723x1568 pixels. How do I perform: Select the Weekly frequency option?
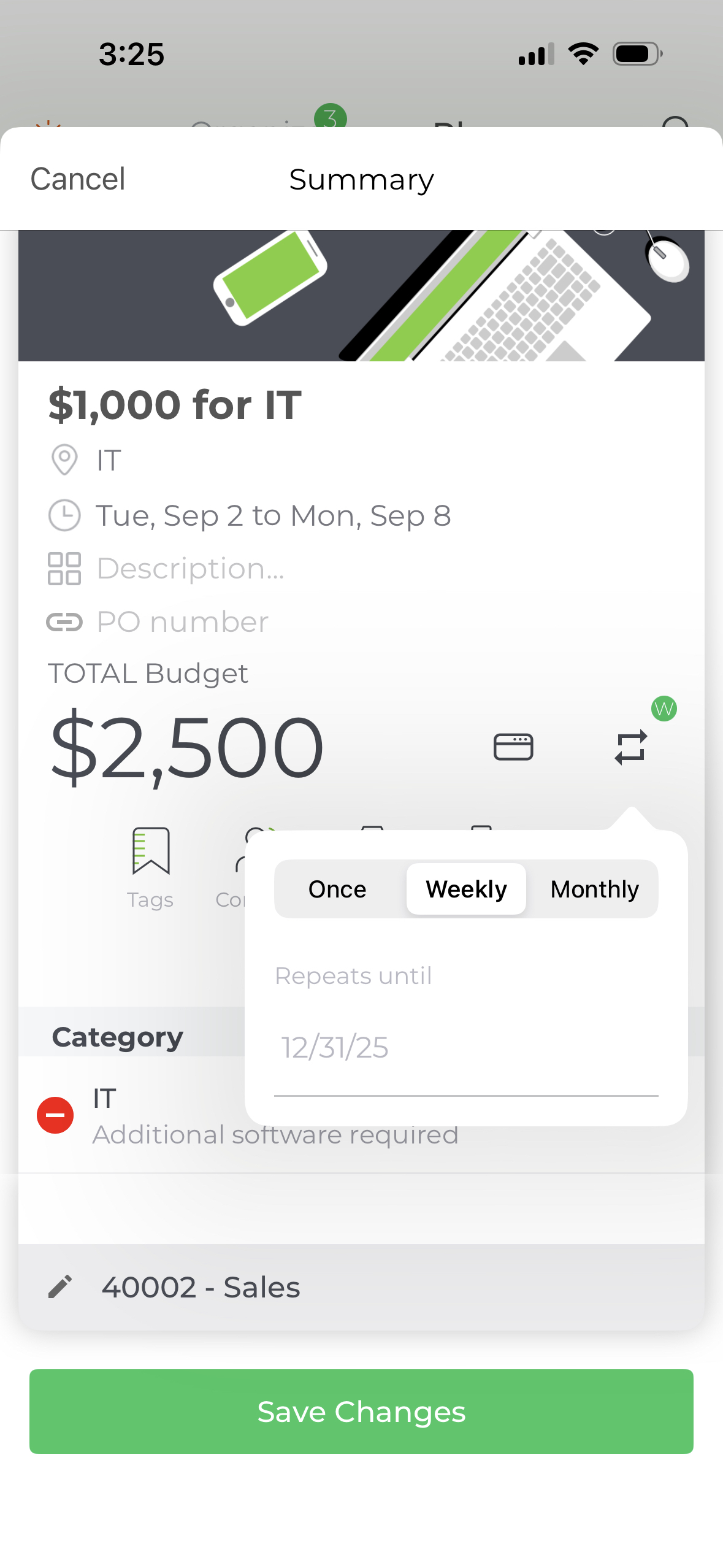pyautogui.click(x=466, y=889)
